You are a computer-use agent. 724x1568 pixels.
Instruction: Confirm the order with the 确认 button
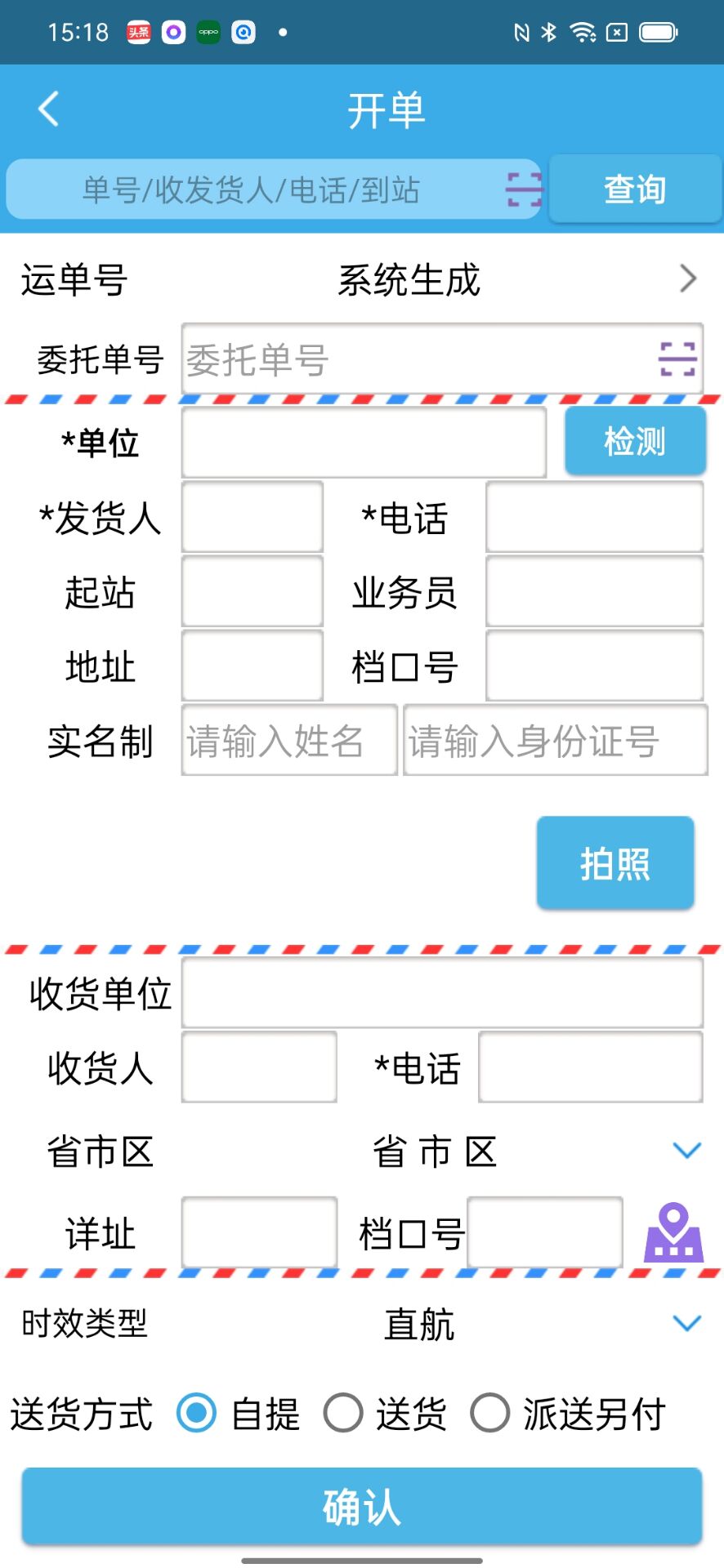pyautogui.click(x=362, y=1507)
